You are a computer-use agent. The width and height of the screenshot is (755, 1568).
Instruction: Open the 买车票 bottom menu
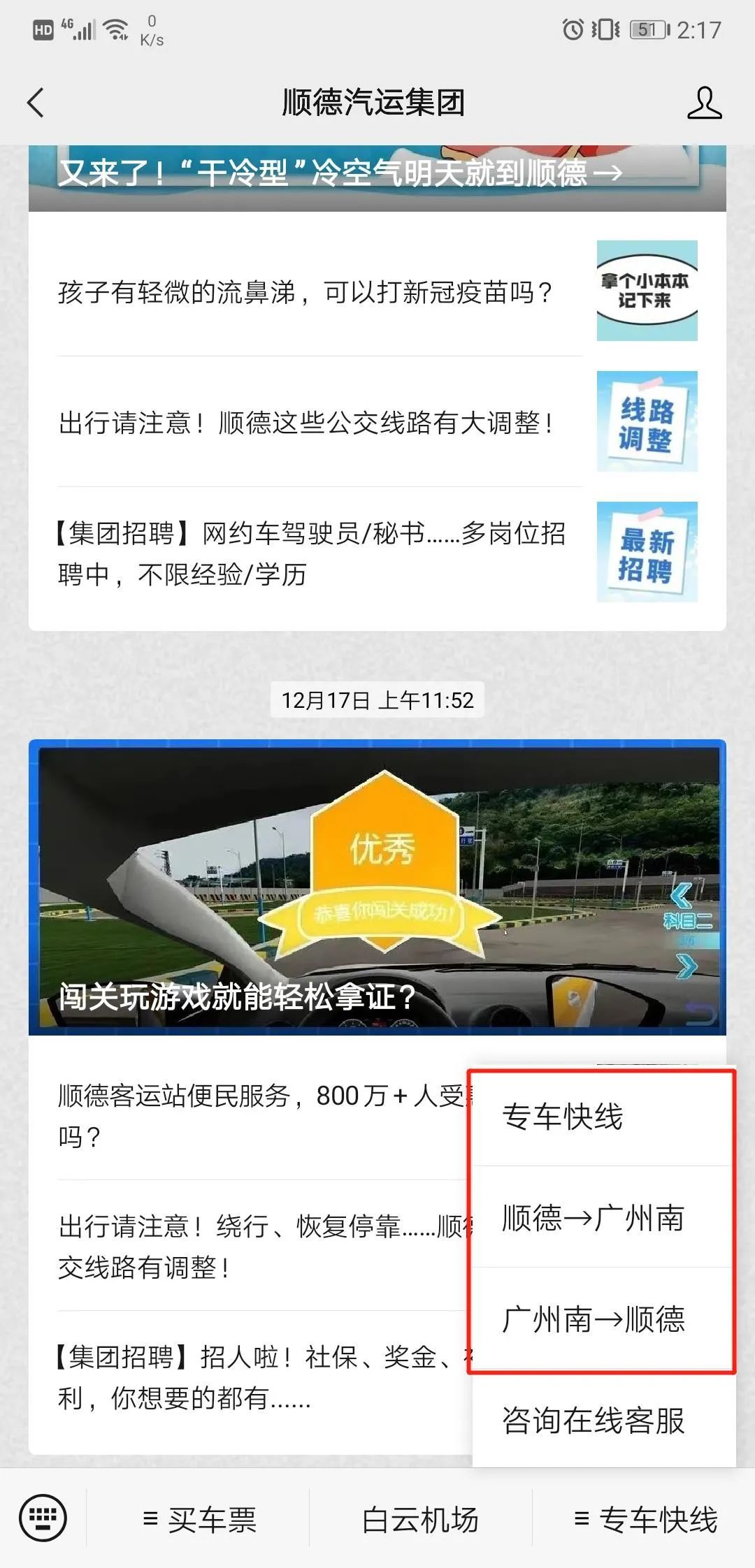point(199,1519)
